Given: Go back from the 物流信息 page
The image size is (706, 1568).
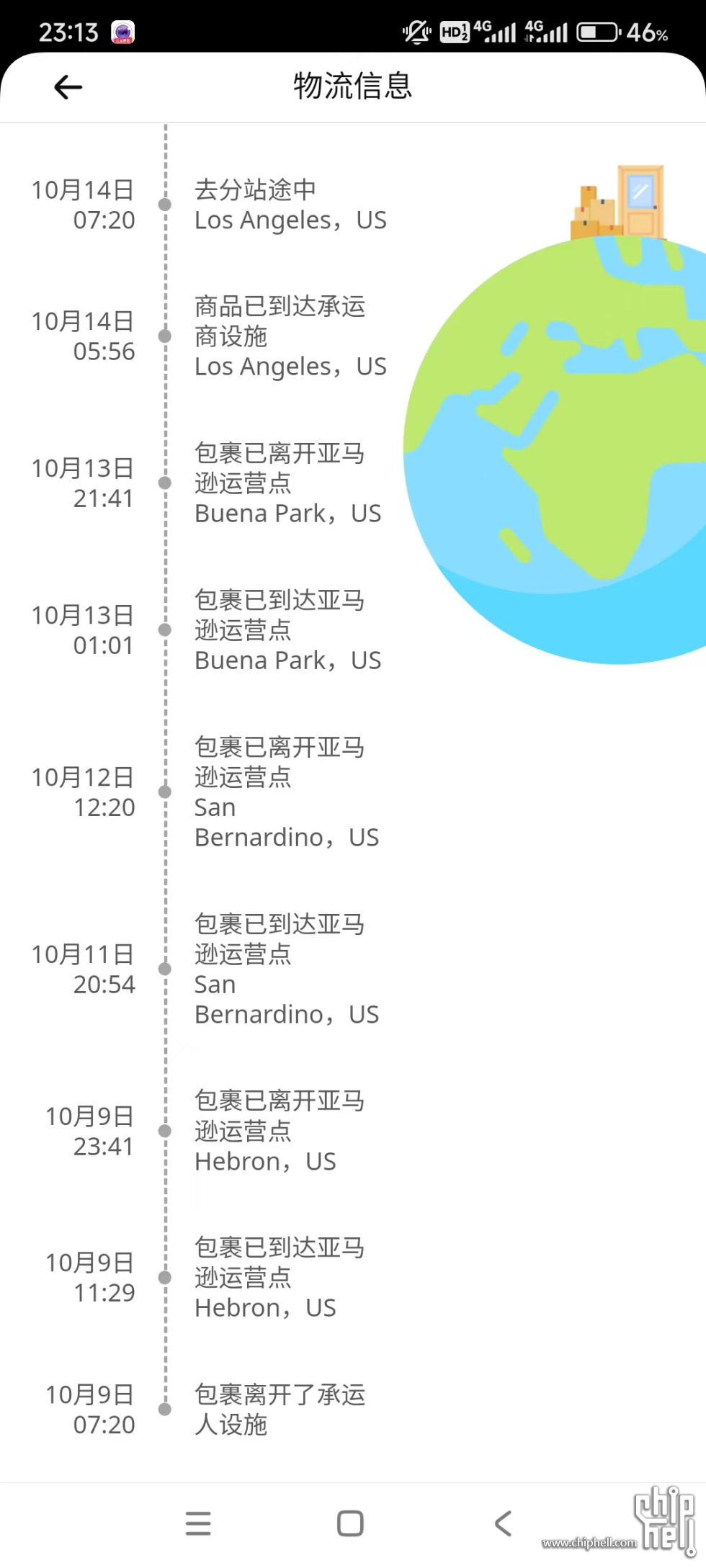Looking at the screenshot, I should click(x=68, y=87).
